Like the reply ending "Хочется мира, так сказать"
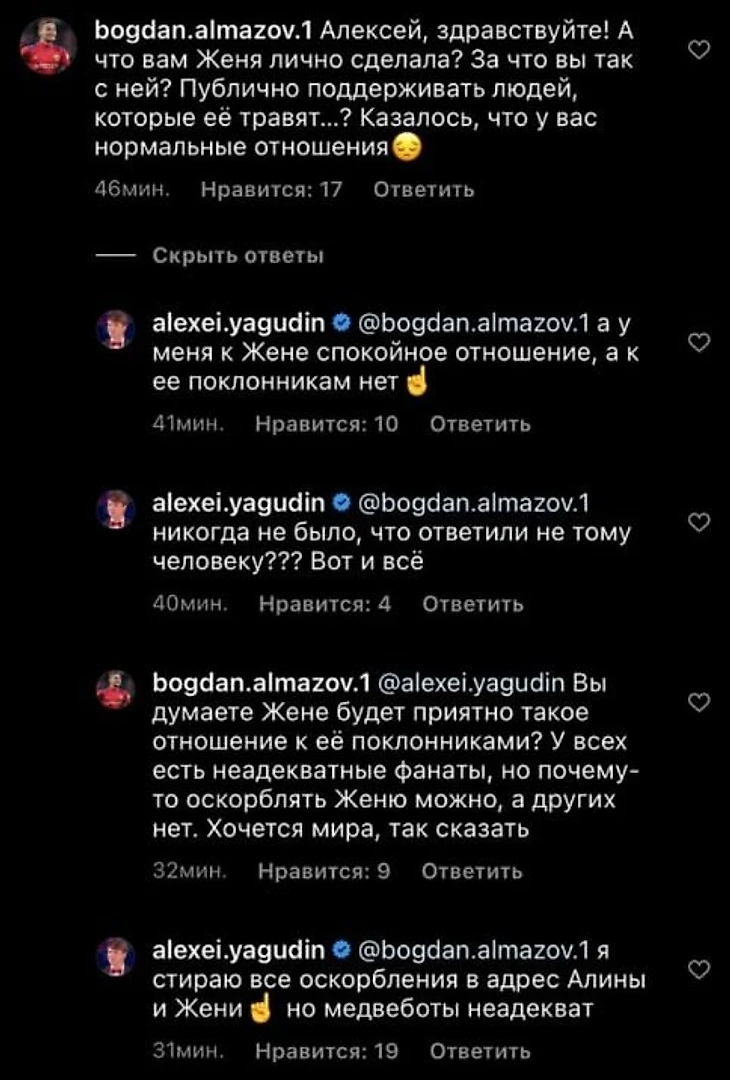Screen dimensions: 730x1080 pyautogui.click(x=702, y=701)
